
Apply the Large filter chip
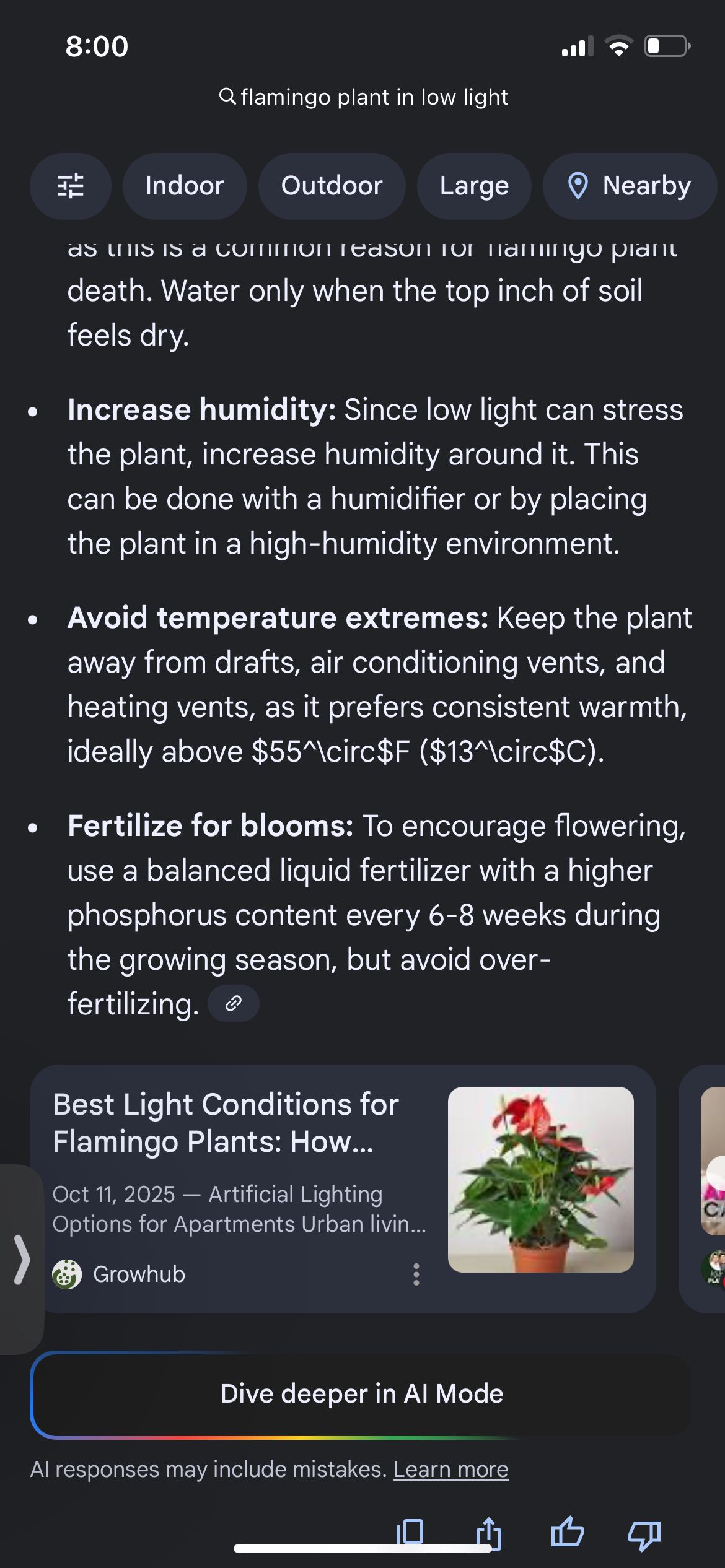tap(474, 186)
